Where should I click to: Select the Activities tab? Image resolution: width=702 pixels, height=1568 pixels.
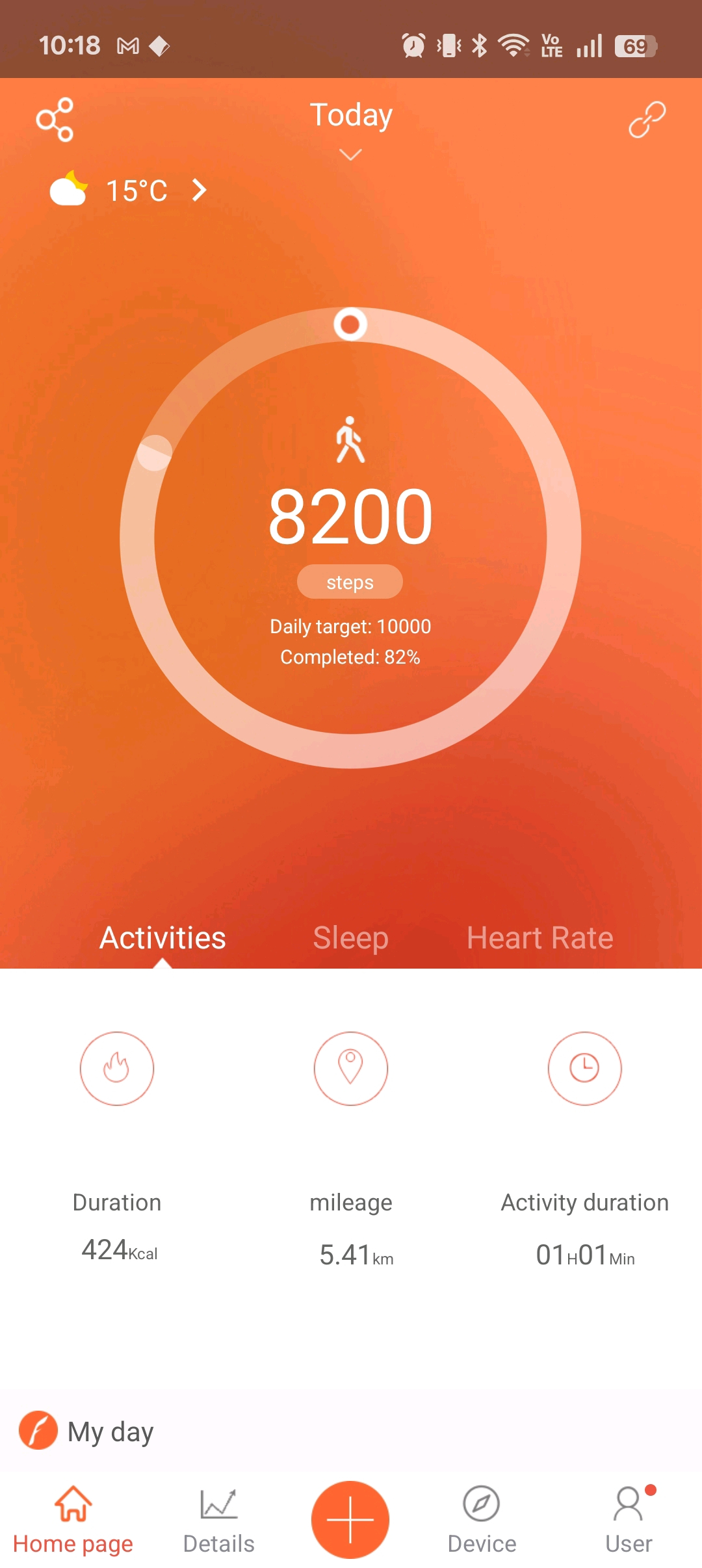coord(162,937)
